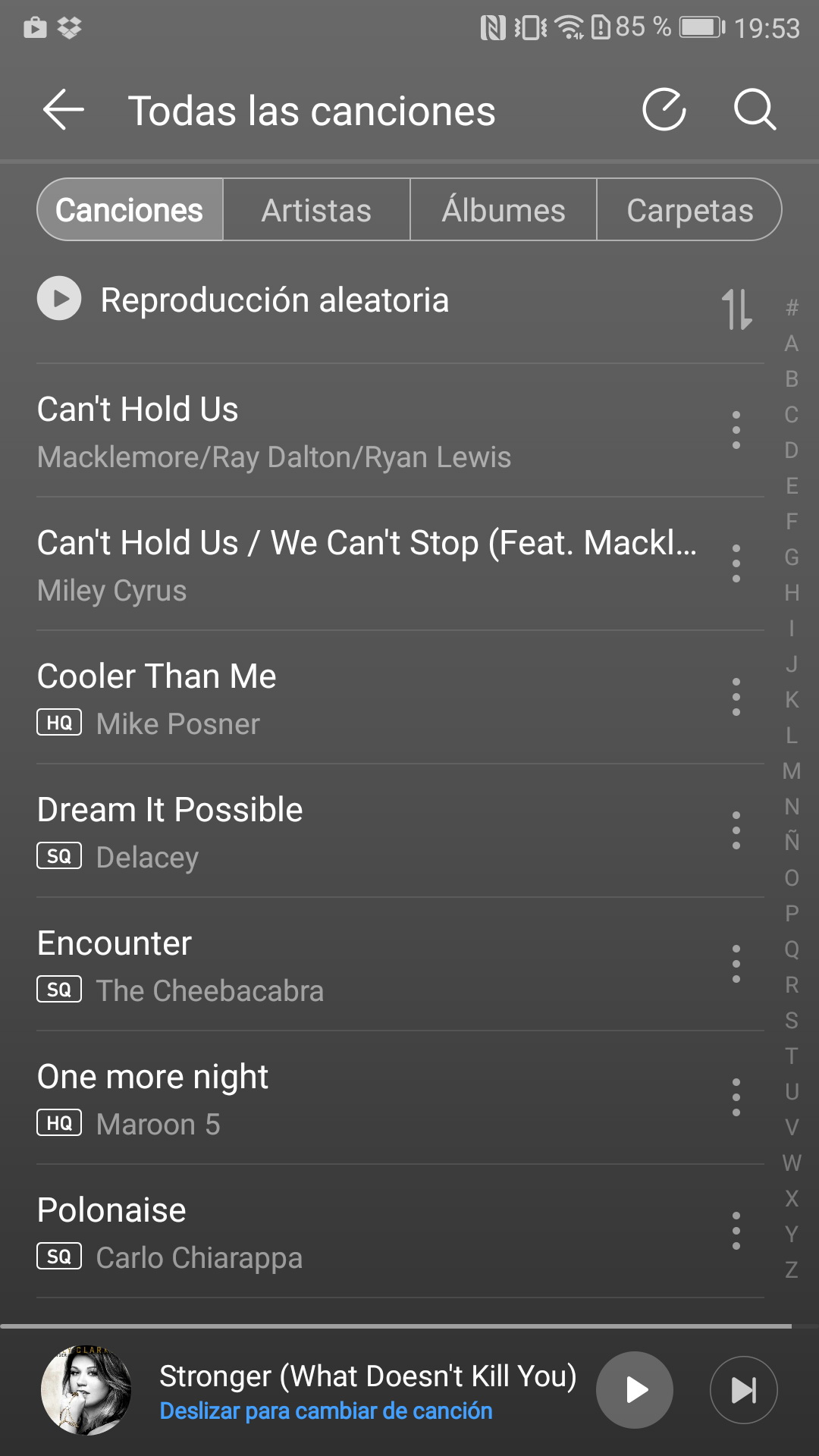Jump to letter M in the index
Image resolution: width=819 pixels, height=1456 pixels.
[x=792, y=771]
